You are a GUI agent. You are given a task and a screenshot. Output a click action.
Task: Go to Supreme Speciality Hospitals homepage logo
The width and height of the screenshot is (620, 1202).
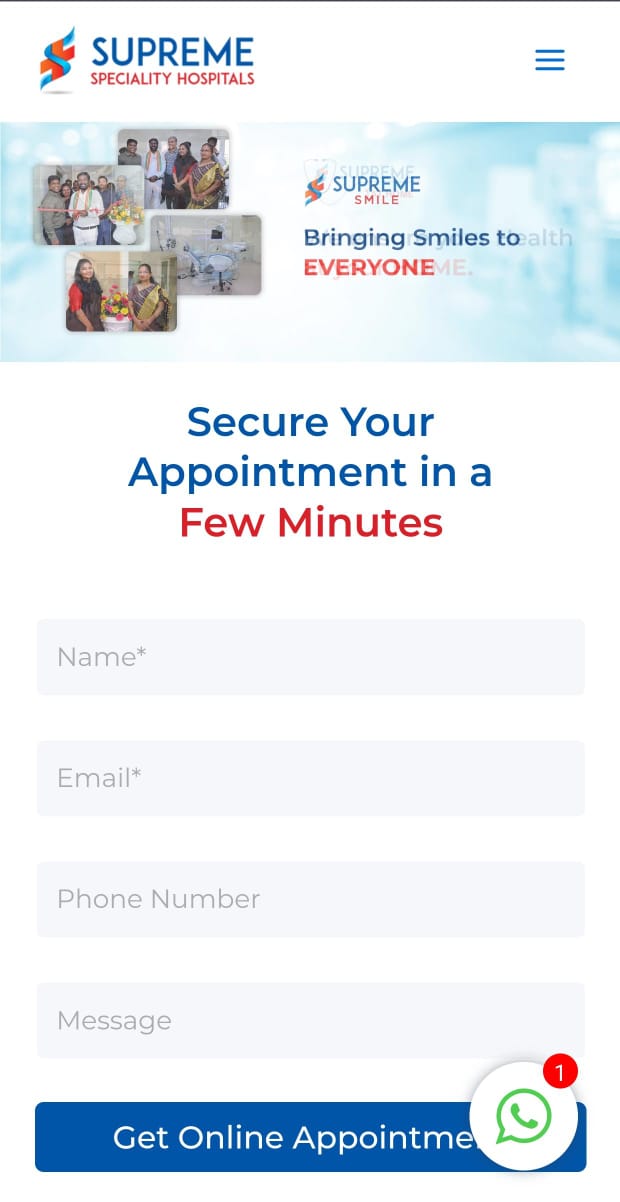(147, 60)
